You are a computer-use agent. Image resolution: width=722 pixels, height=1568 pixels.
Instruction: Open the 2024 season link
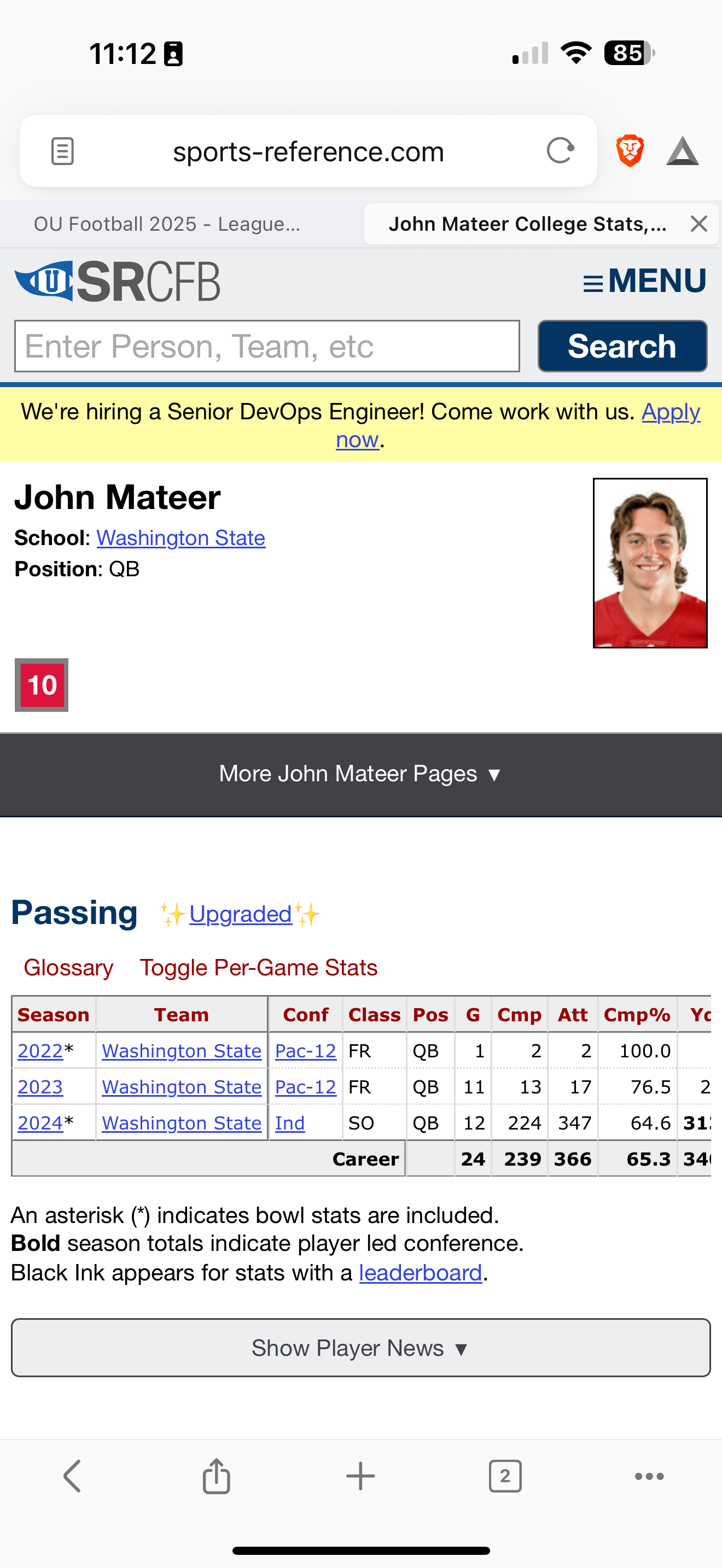click(x=40, y=1123)
